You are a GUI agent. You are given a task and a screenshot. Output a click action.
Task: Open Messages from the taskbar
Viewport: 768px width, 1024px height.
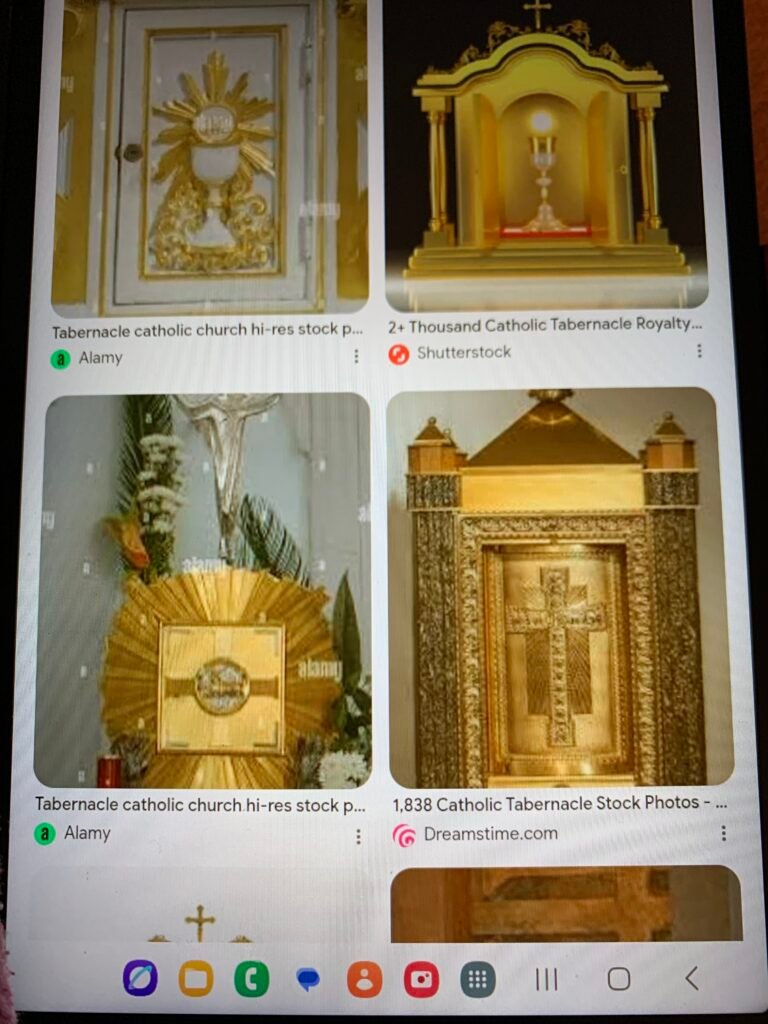(x=308, y=978)
